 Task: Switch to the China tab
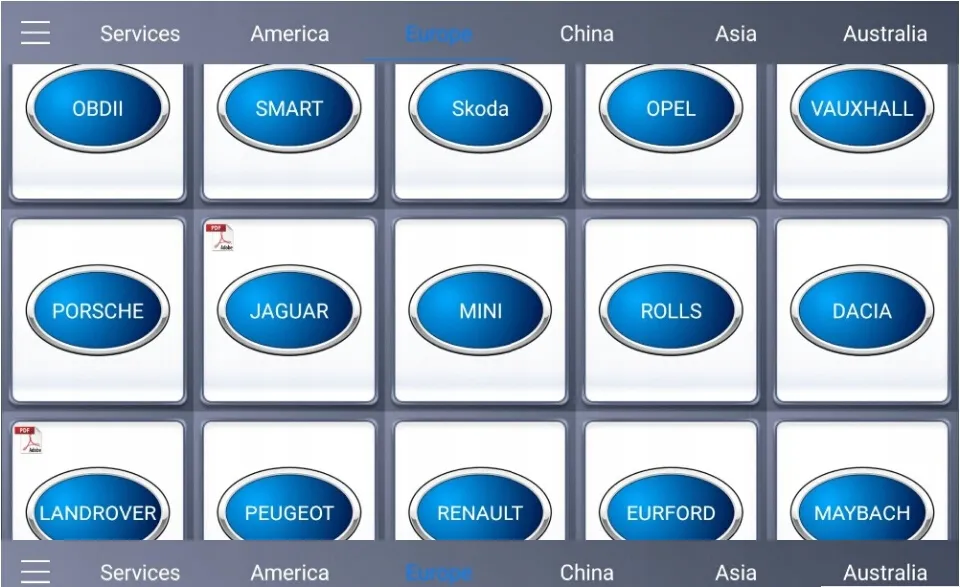(586, 33)
